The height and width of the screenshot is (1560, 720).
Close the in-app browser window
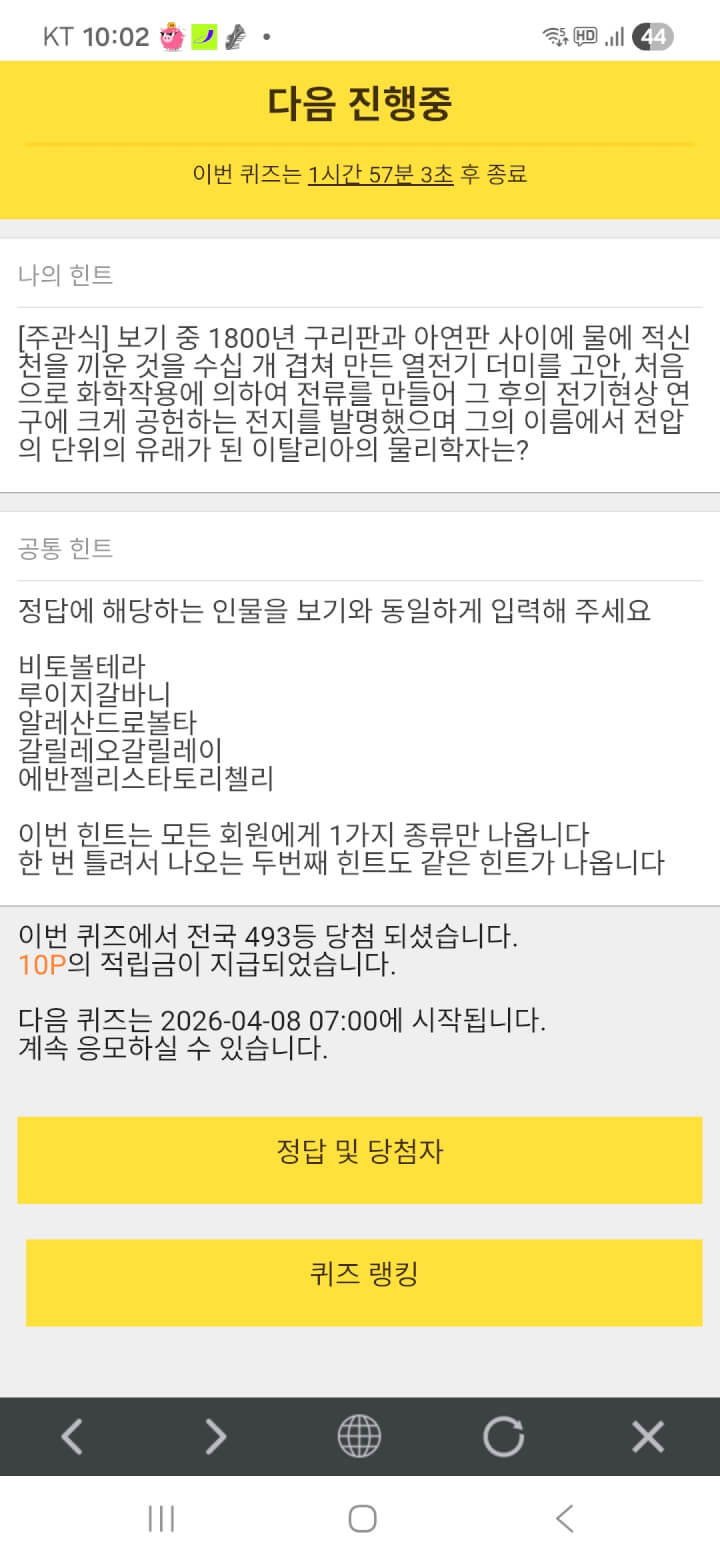click(x=647, y=1437)
